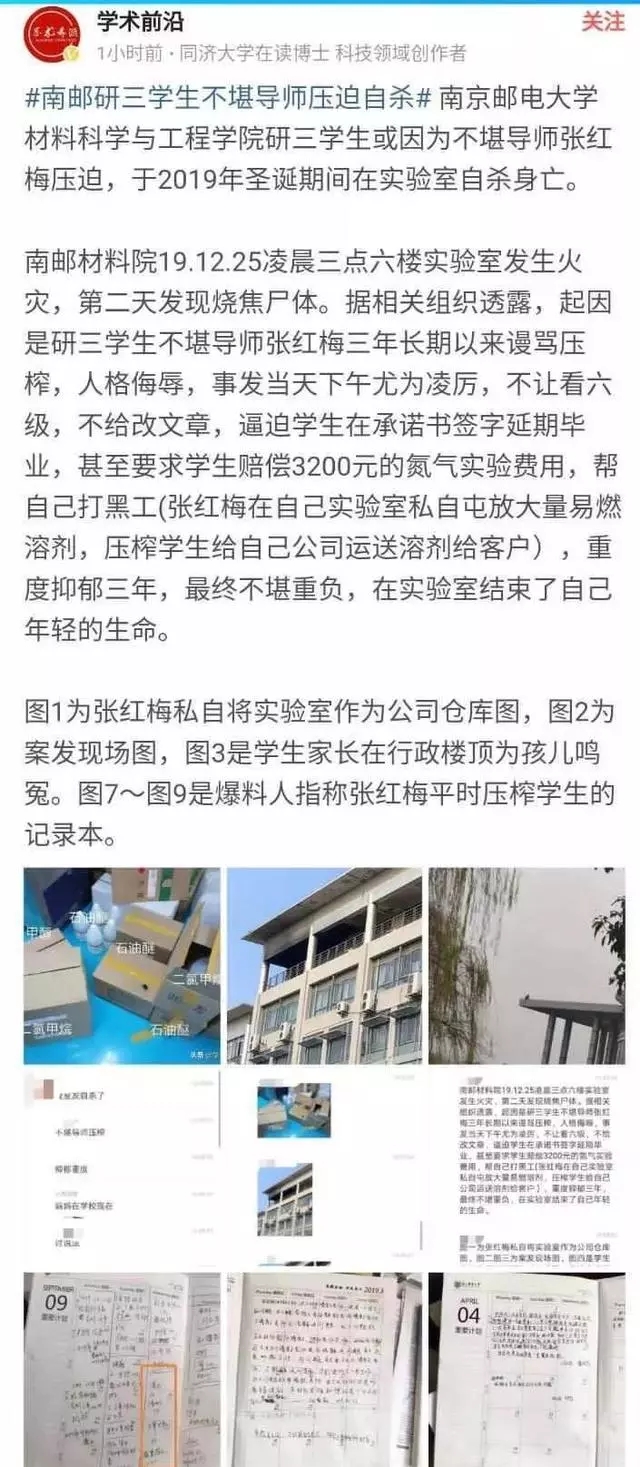Open the 学术前沿 account name
The height and width of the screenshot is (1467, 640).
[x=140, y=21]
